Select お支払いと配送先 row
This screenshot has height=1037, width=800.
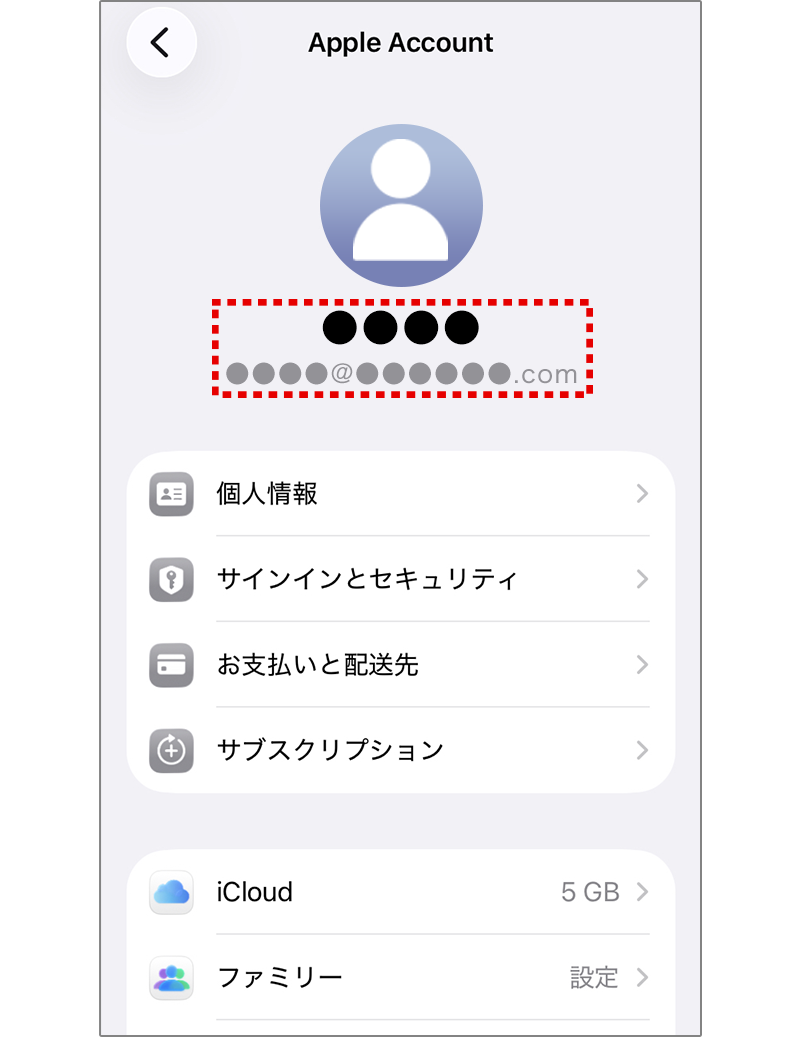pos(400,665)
